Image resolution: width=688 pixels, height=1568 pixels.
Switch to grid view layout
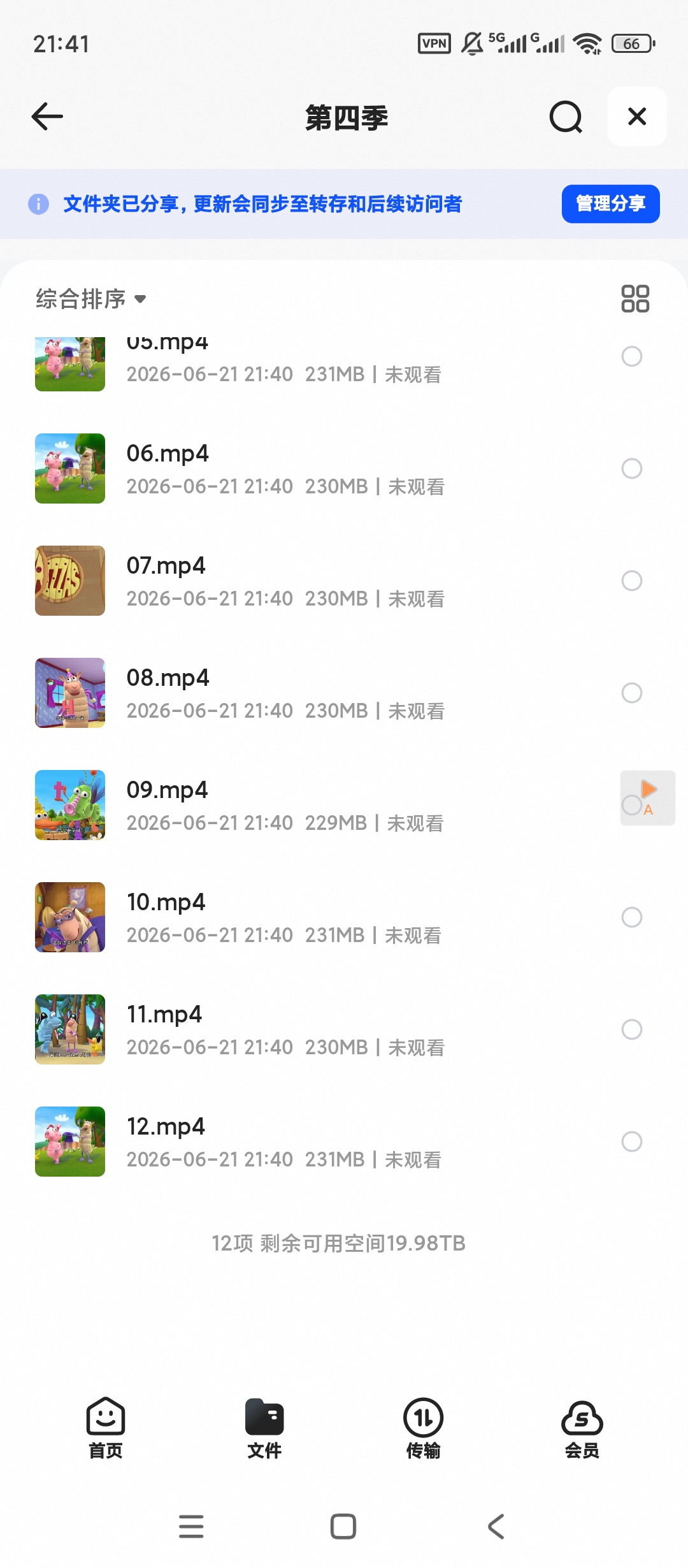635,298
